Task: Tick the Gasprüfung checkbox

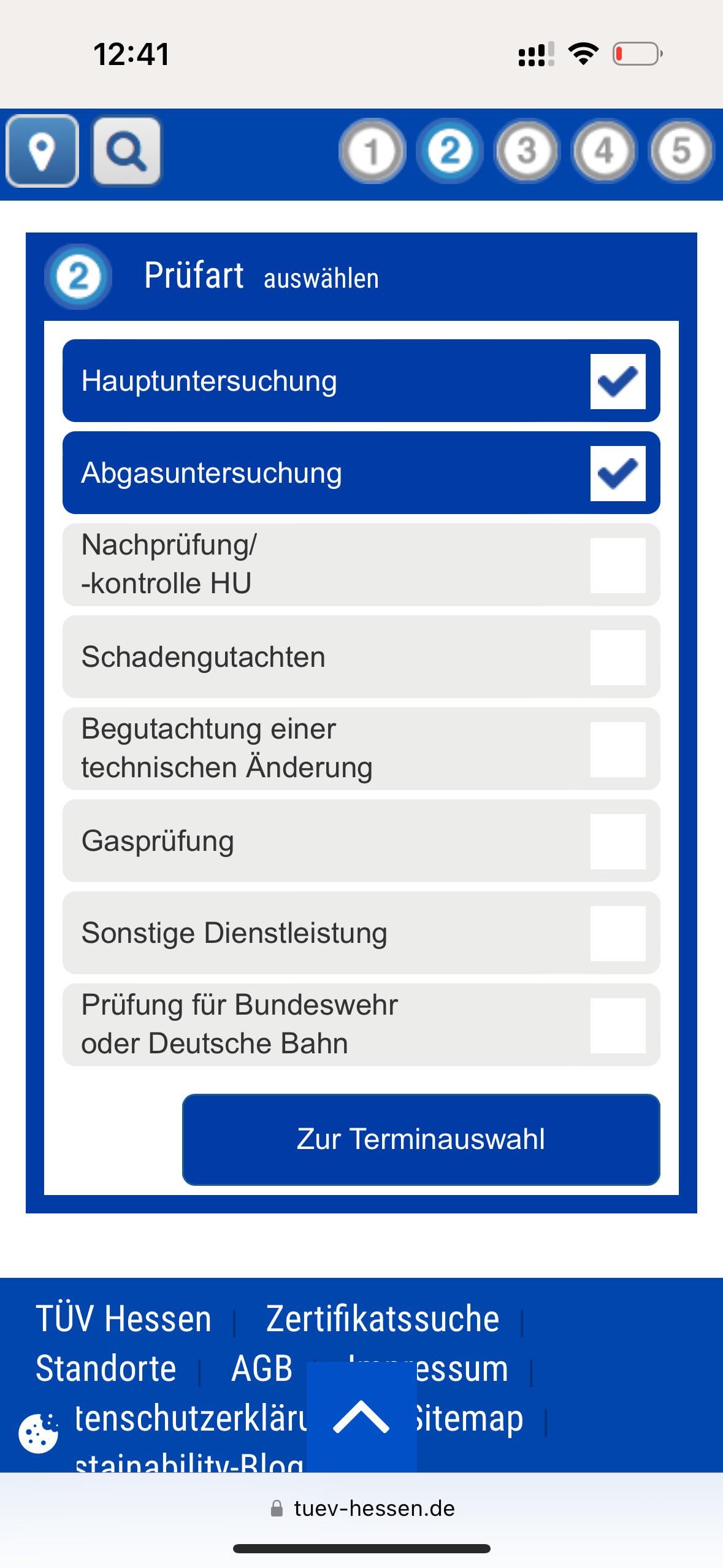Action: [x=618, y=841]
